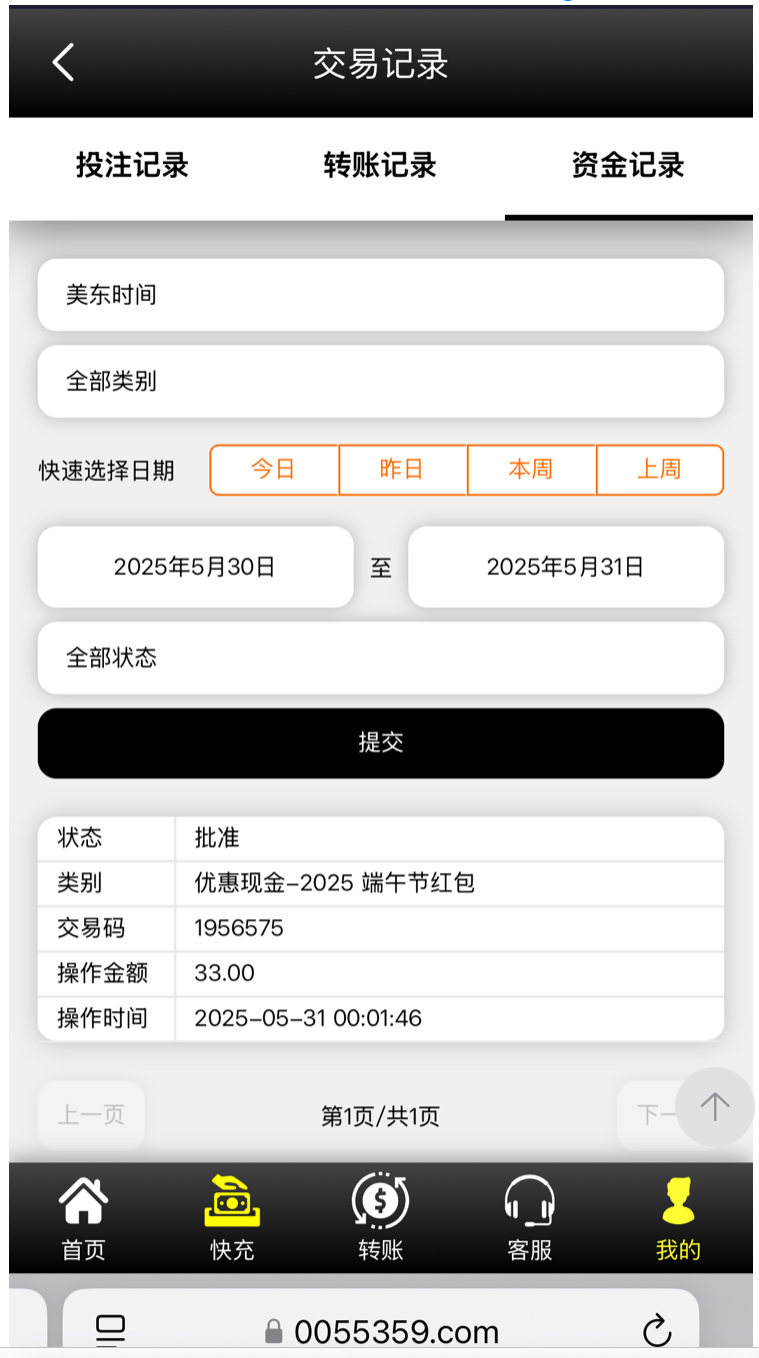Screen dimensions: 759x1358
Task: Reload the page in browser bar
Action: coord(656,1331)
